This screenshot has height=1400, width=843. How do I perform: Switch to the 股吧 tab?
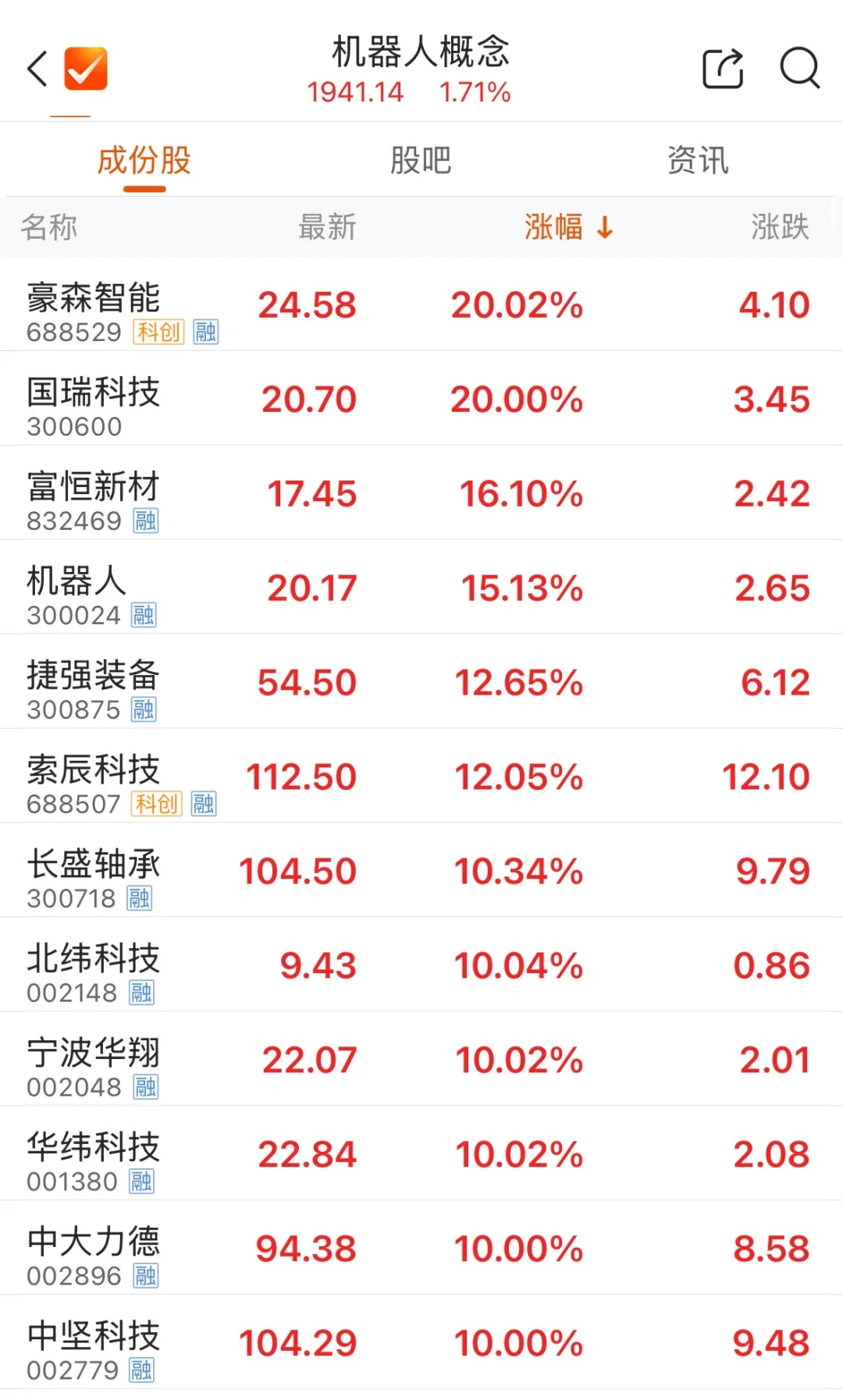pyautogui.click(x=420, y=160)
